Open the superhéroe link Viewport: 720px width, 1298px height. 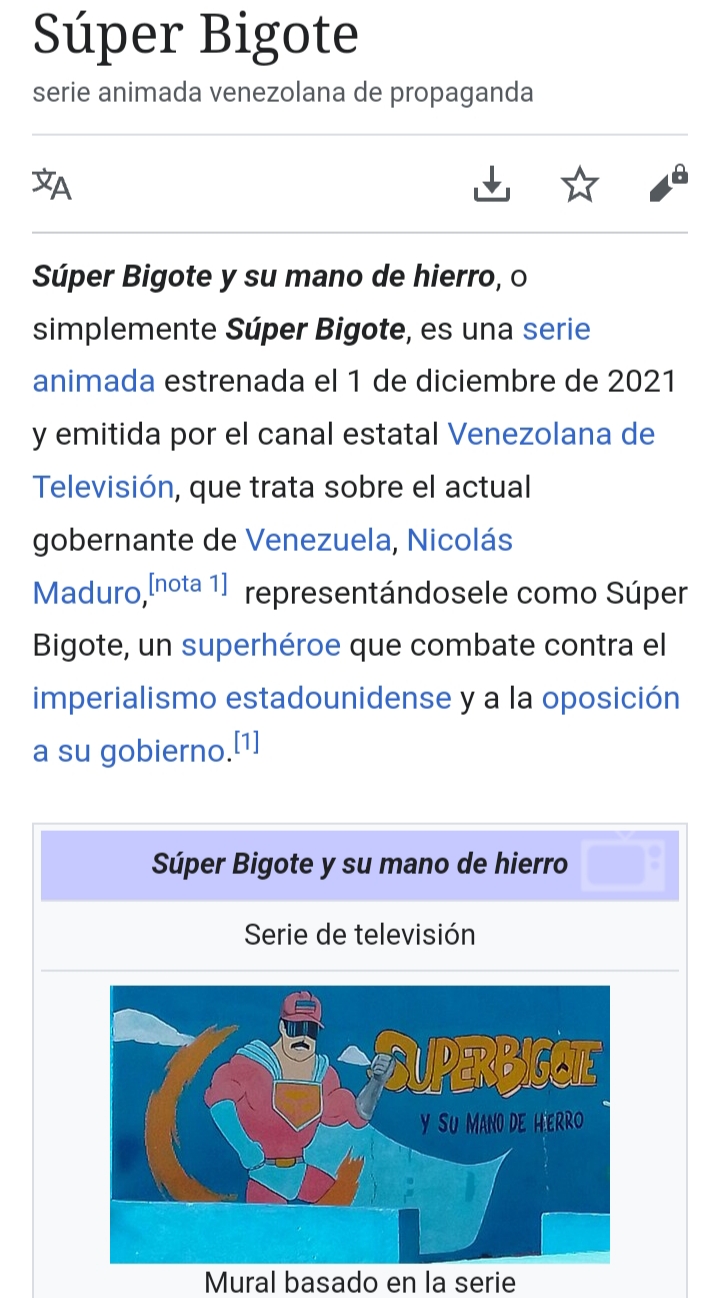[x=261, y=645]
